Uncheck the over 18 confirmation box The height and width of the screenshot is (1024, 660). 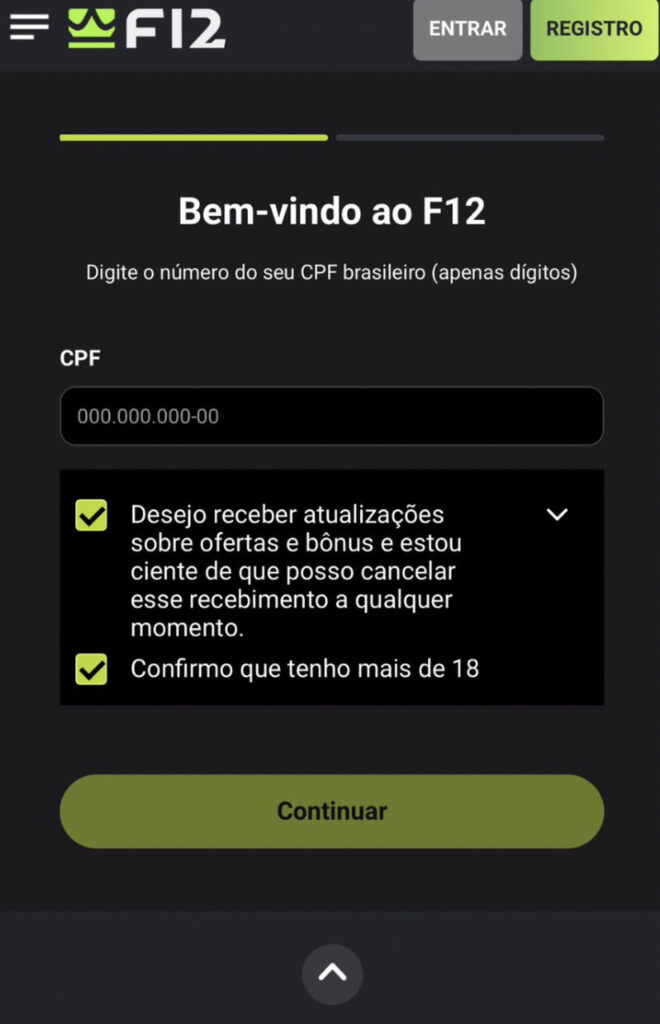point(91,669)
